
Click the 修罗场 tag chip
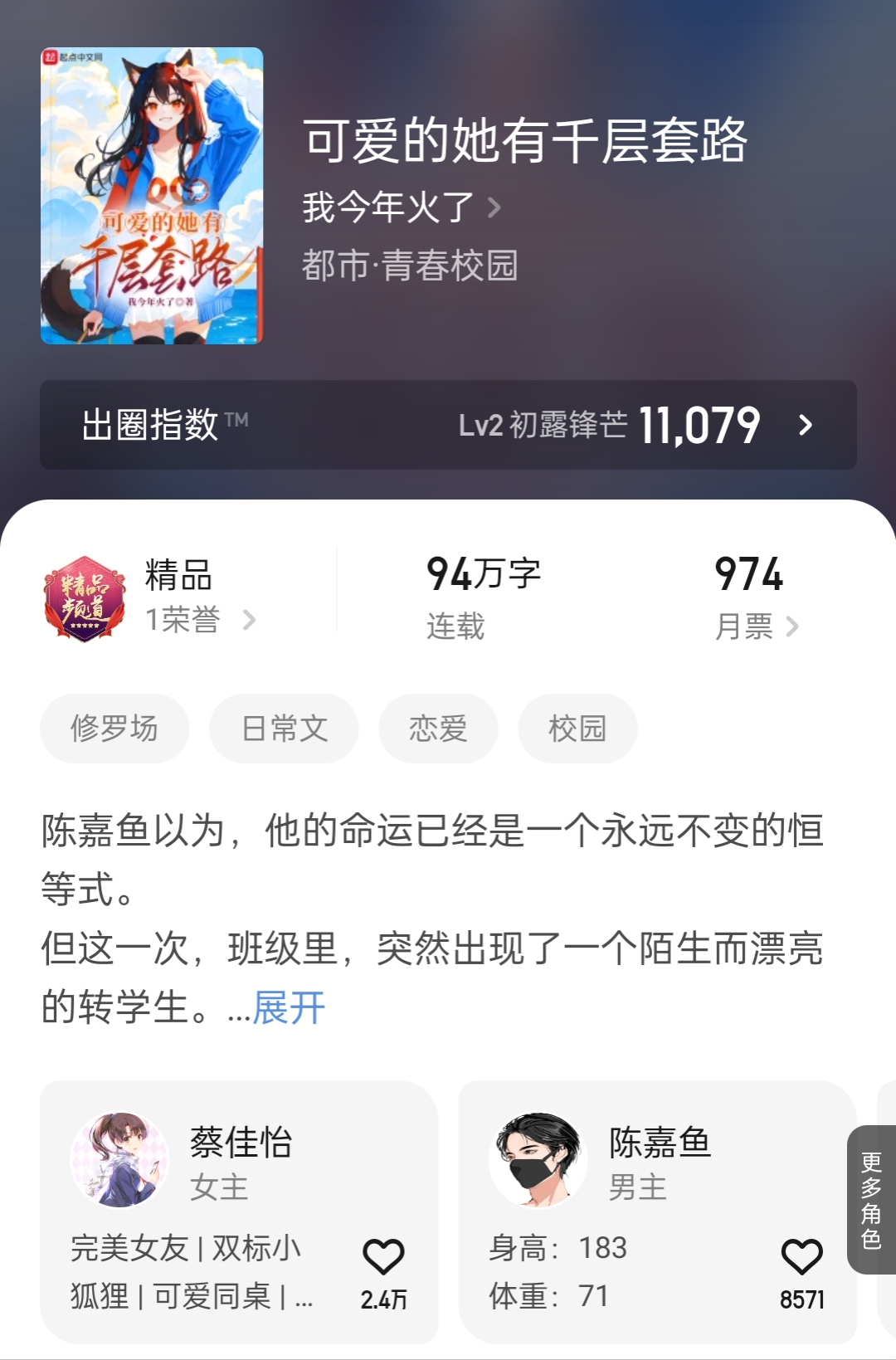(x=114, y=728)
